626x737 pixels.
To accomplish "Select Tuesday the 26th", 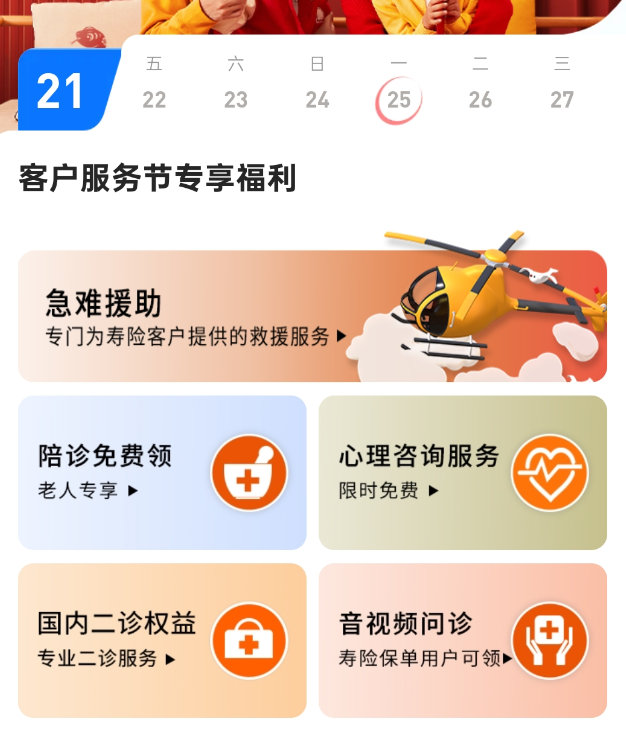I will [480, 85].
